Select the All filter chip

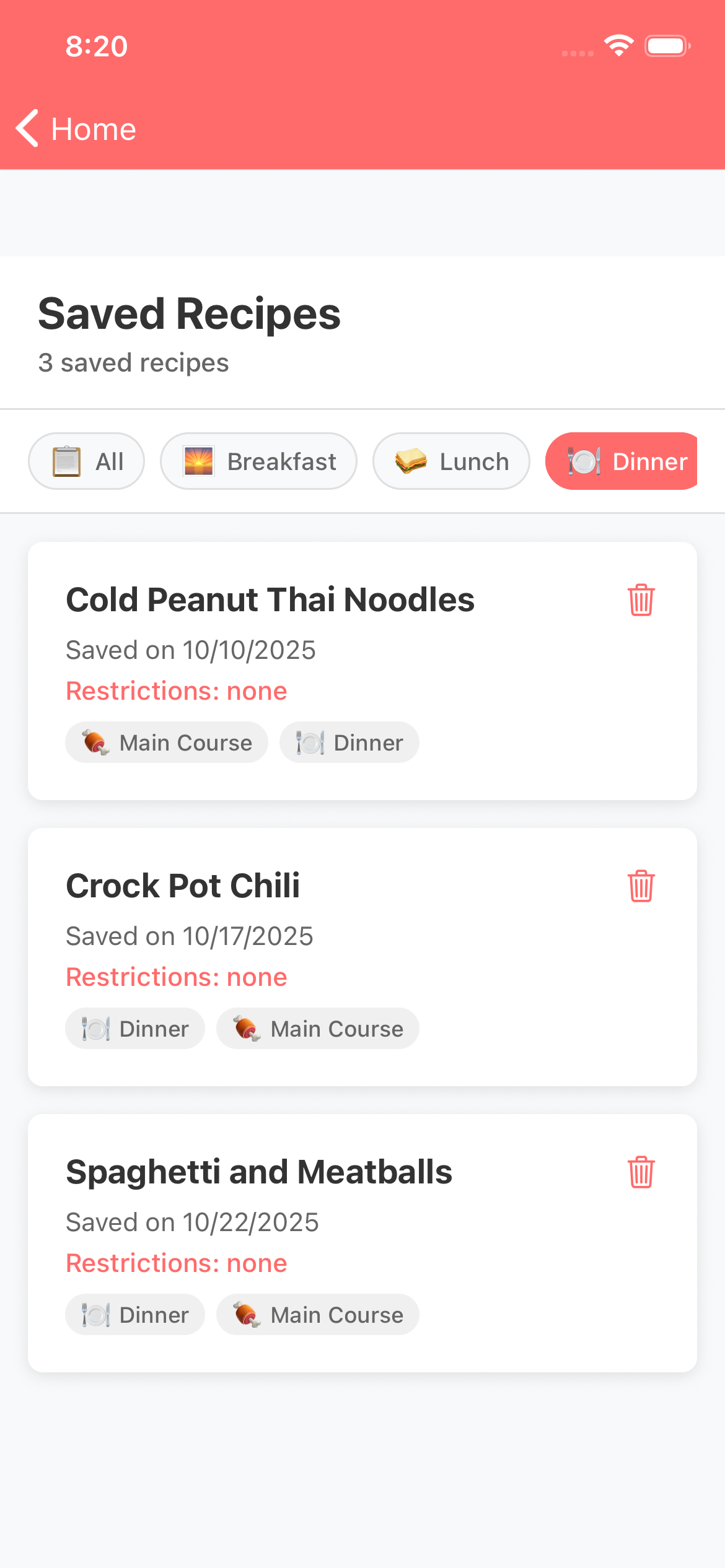coord(86,461)
